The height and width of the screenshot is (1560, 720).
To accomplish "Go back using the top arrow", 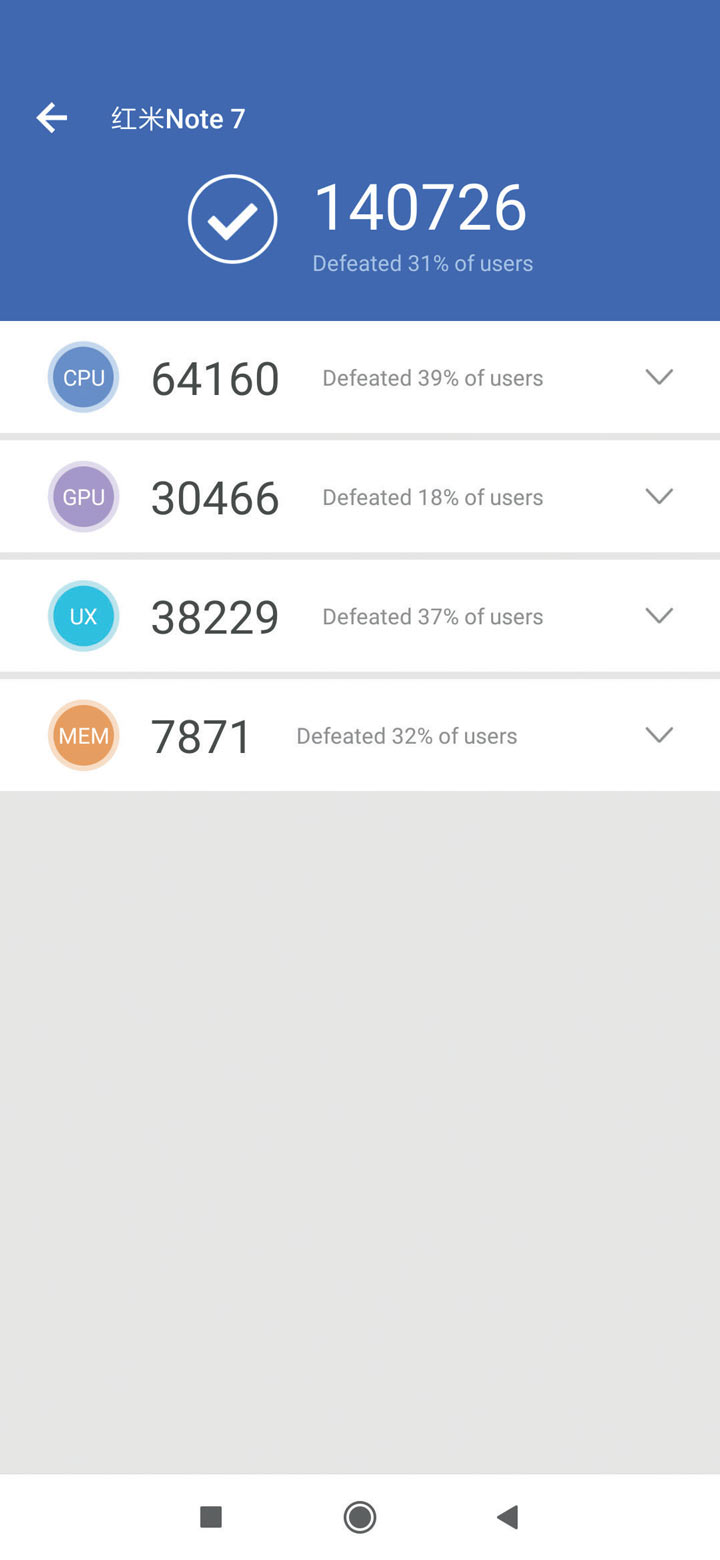I will 52,118.
